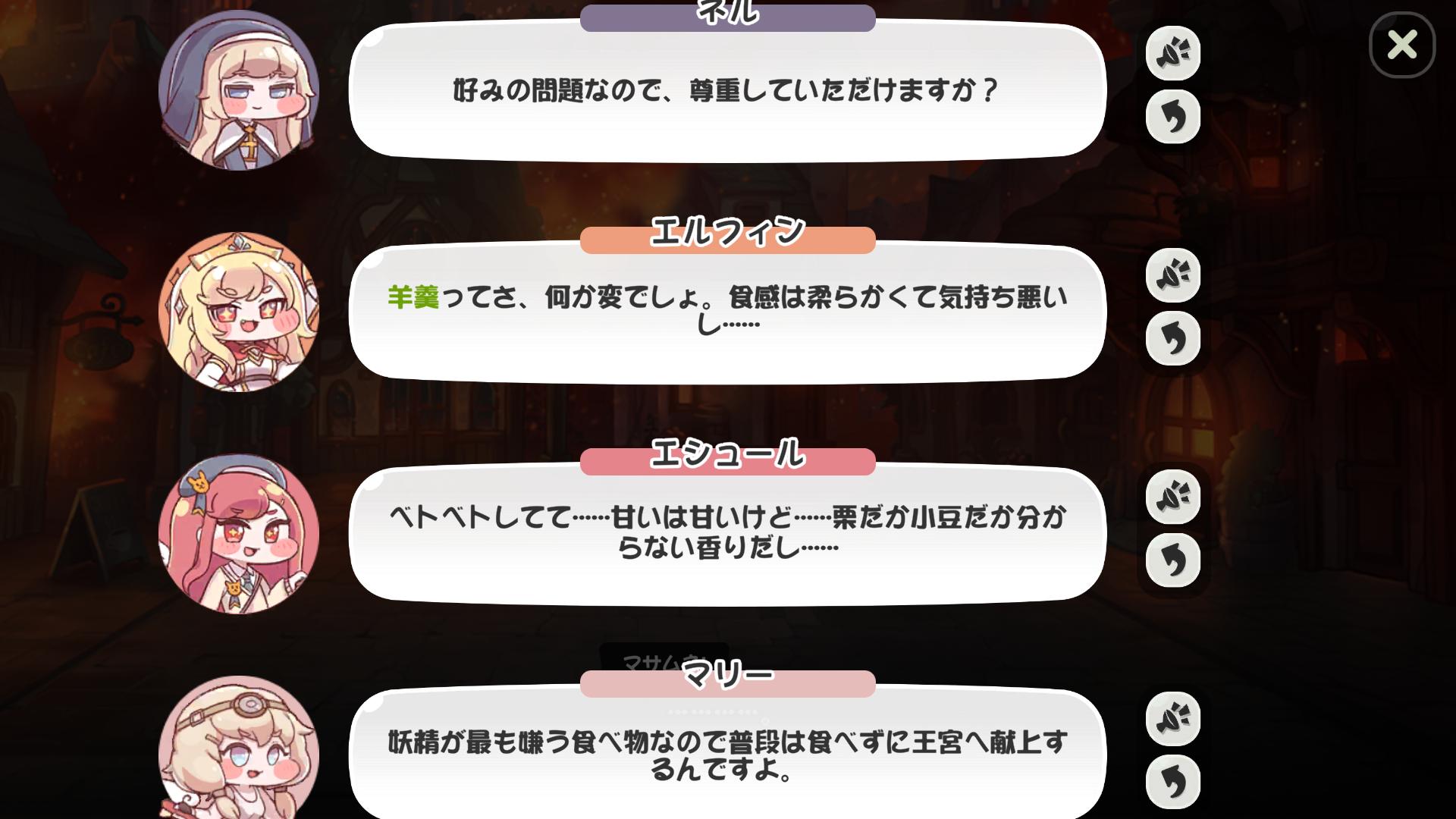This screenshot has width=1456, height=819.
Task: Close the dialogue log
Action: pyautogui.click(x=1402, y=45)
